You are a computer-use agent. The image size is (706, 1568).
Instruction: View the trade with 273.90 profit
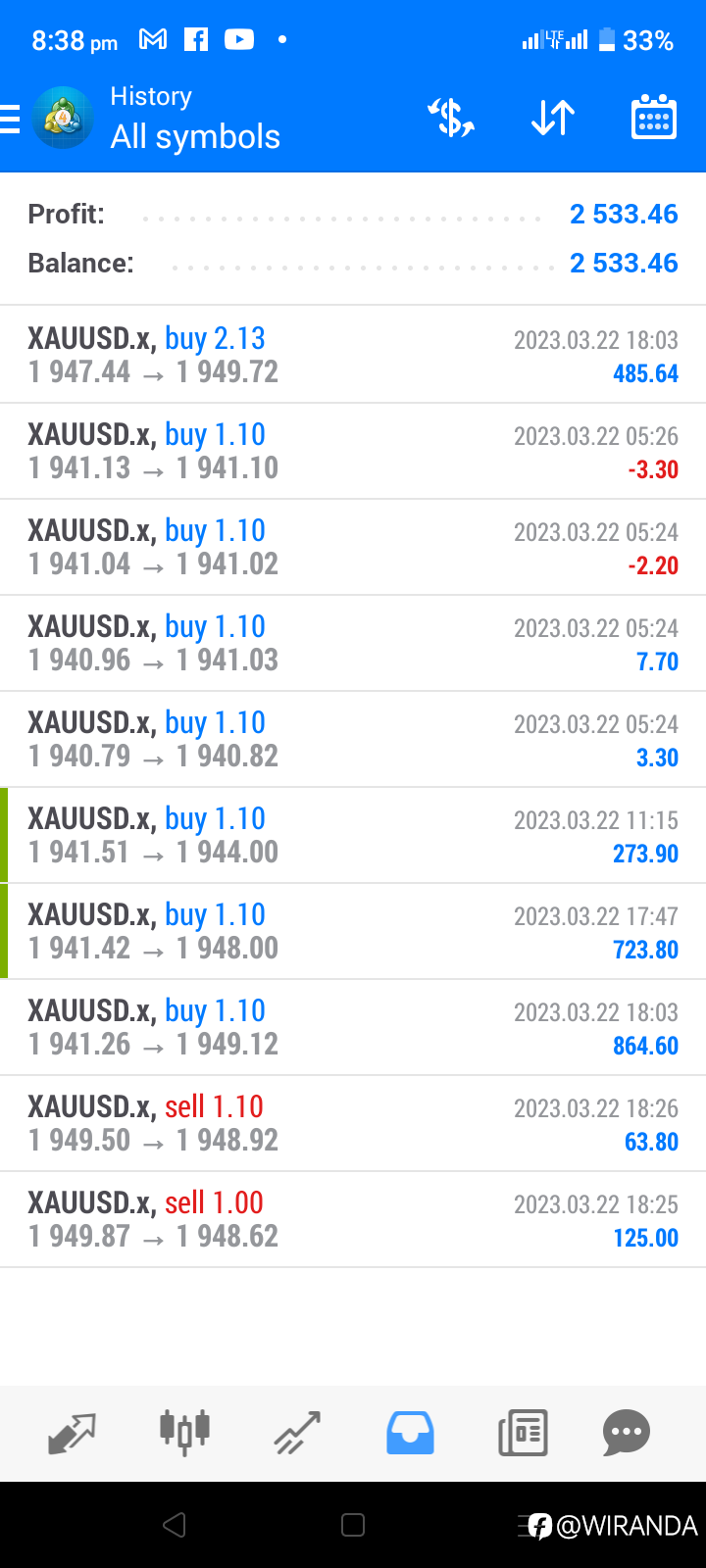pos(353,835)
